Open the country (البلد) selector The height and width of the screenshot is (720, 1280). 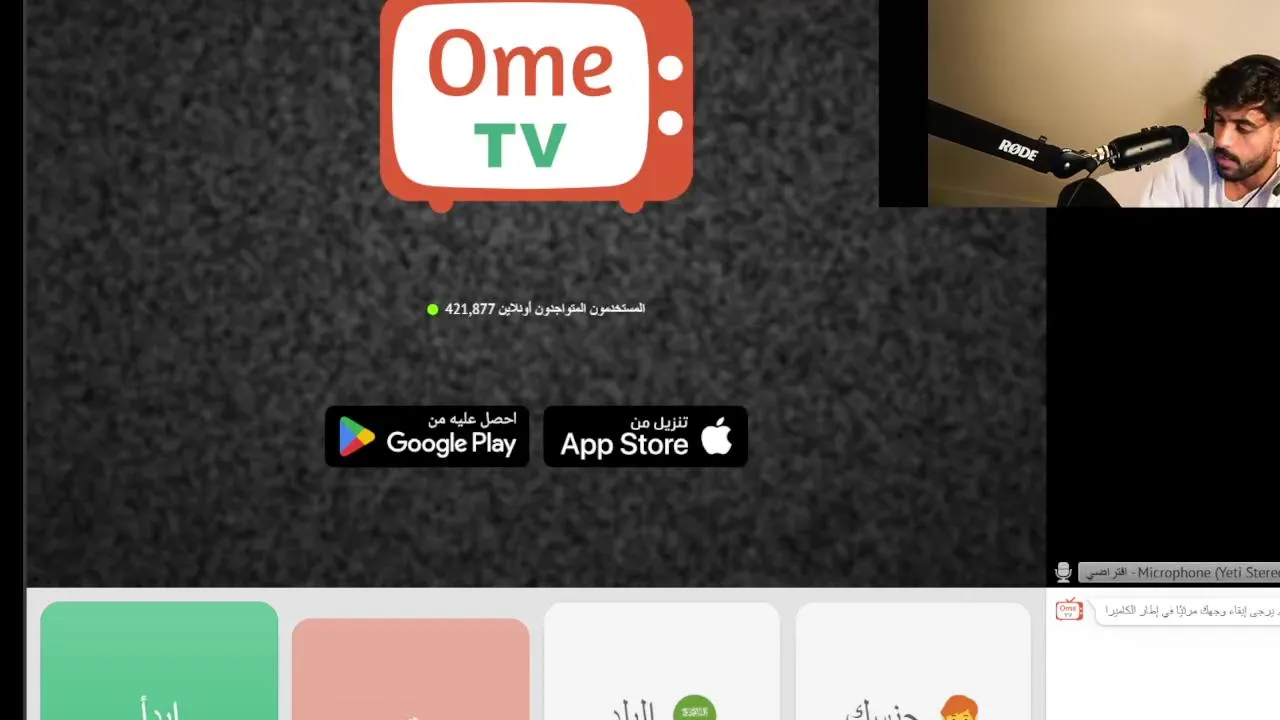(661, 662)
